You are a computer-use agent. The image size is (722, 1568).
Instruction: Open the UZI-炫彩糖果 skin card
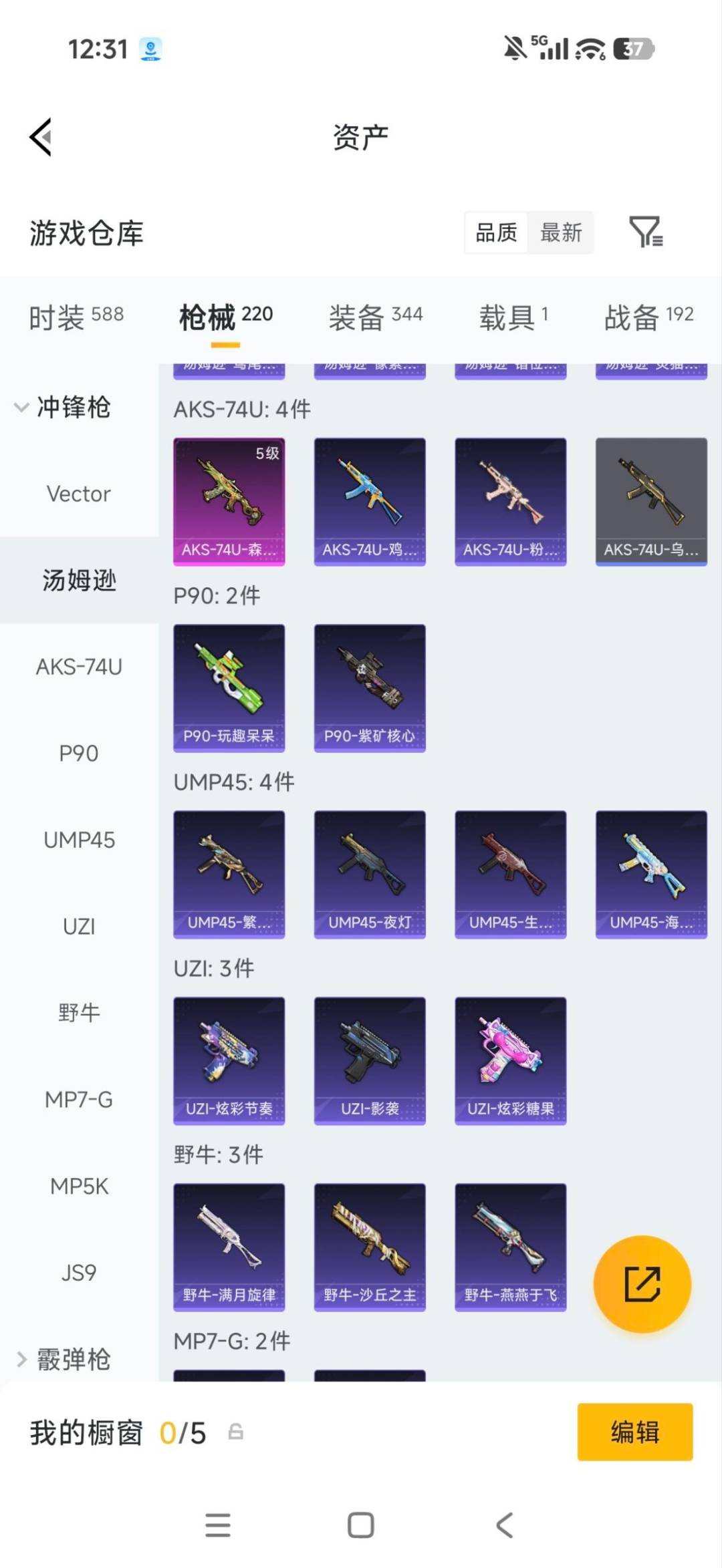coord(511,1061)
